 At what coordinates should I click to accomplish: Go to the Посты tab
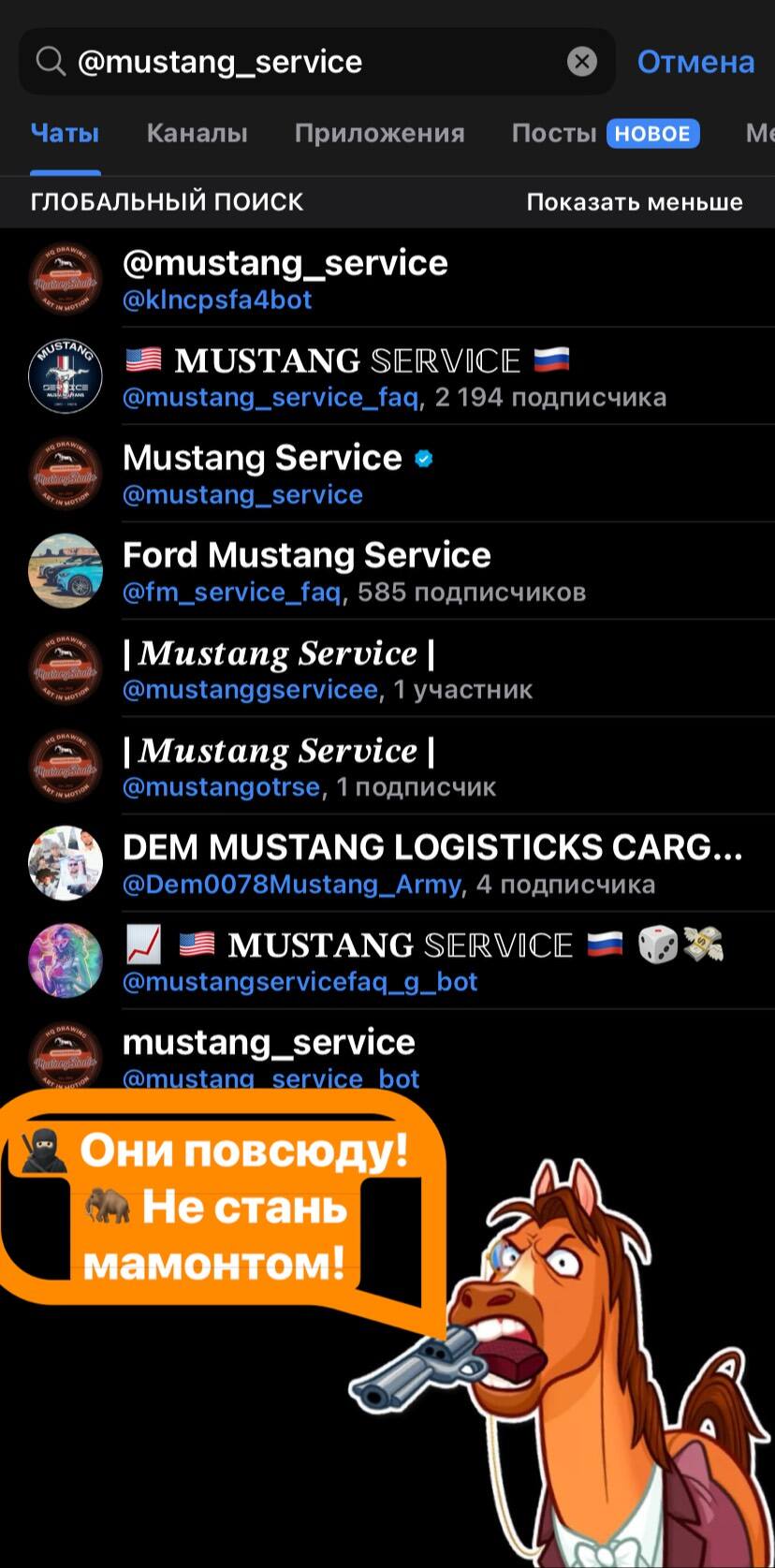(x=554, y=133)
